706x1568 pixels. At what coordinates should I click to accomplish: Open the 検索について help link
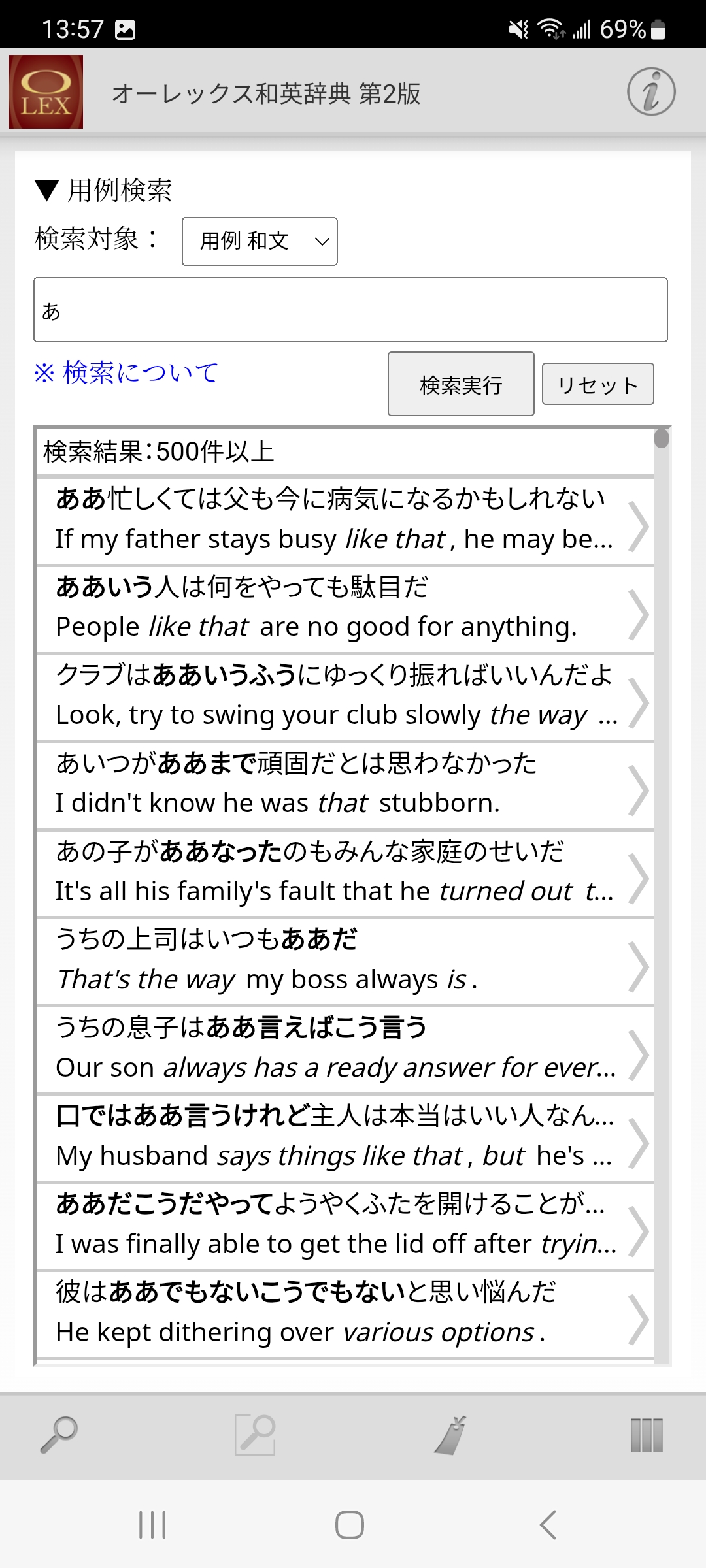[x=126, y=373]
